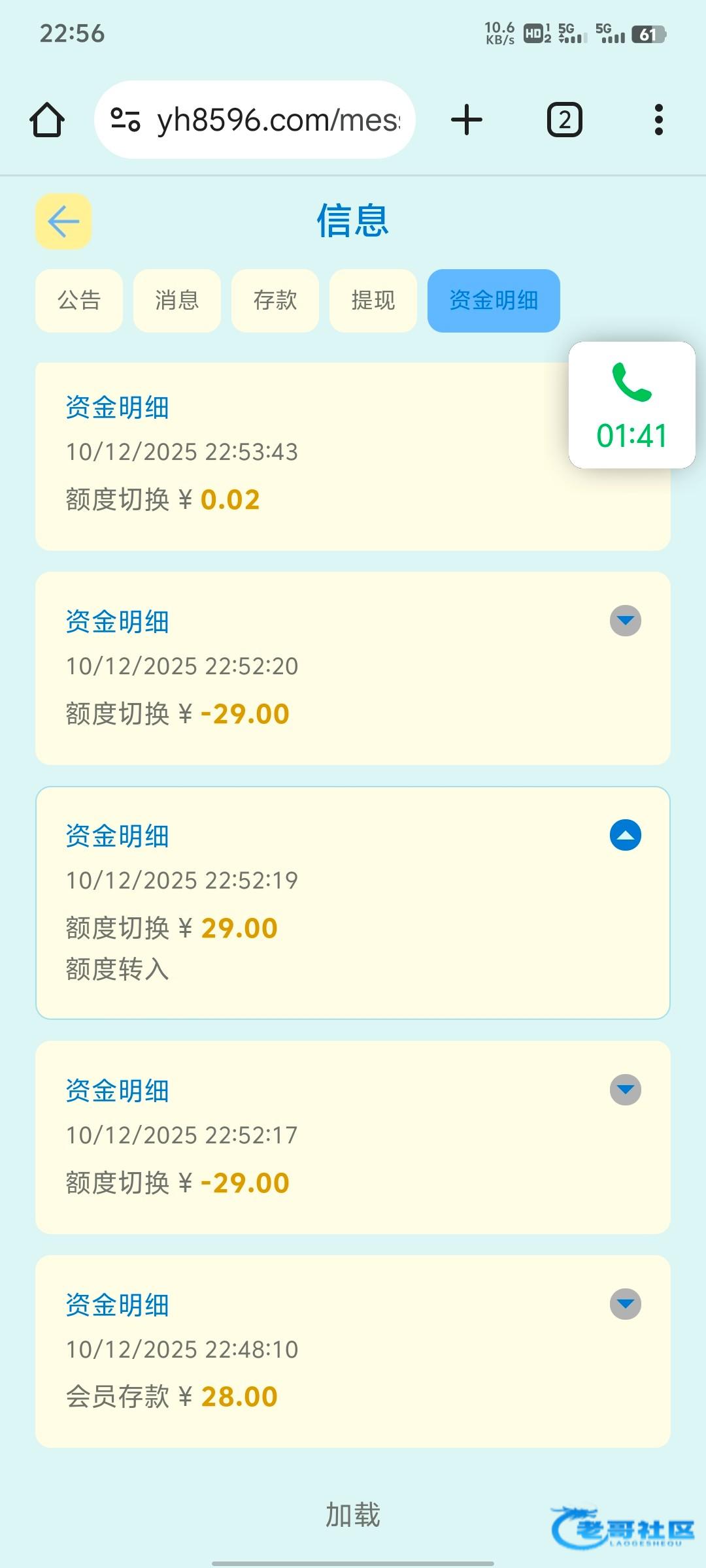This screenshot has height=1568, width=706.
Task: Go back using the yellow arrow button
Action: (63, 221)
